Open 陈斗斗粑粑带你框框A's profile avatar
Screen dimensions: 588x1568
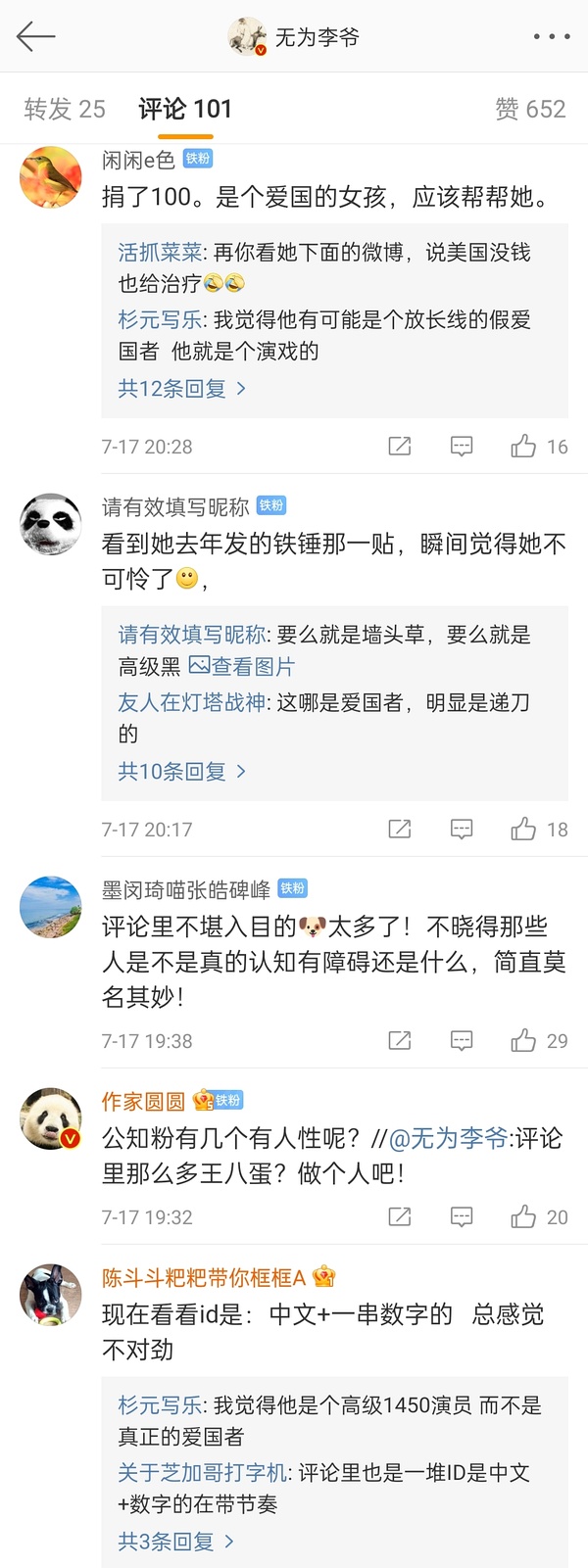point(50,1294)
